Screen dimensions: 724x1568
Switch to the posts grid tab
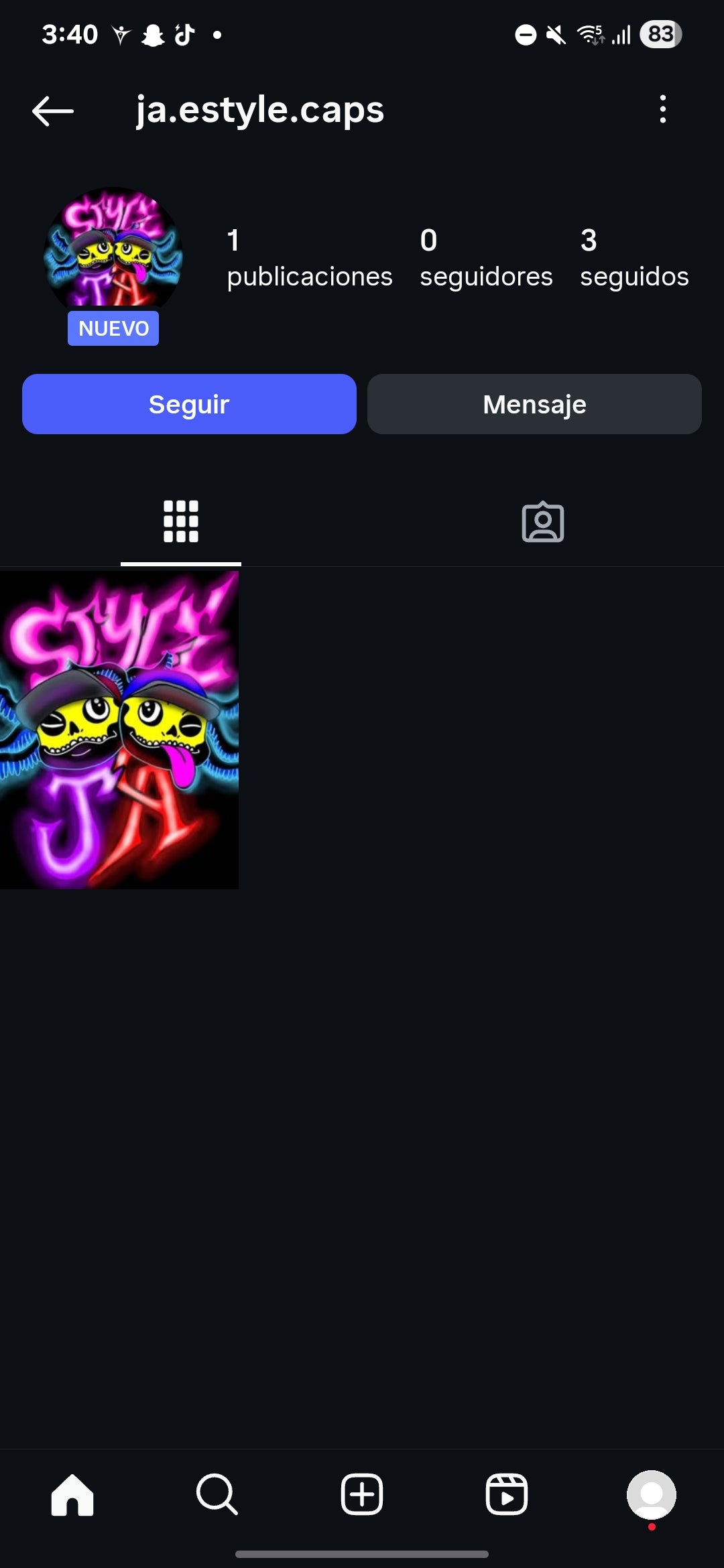point(181,521)
